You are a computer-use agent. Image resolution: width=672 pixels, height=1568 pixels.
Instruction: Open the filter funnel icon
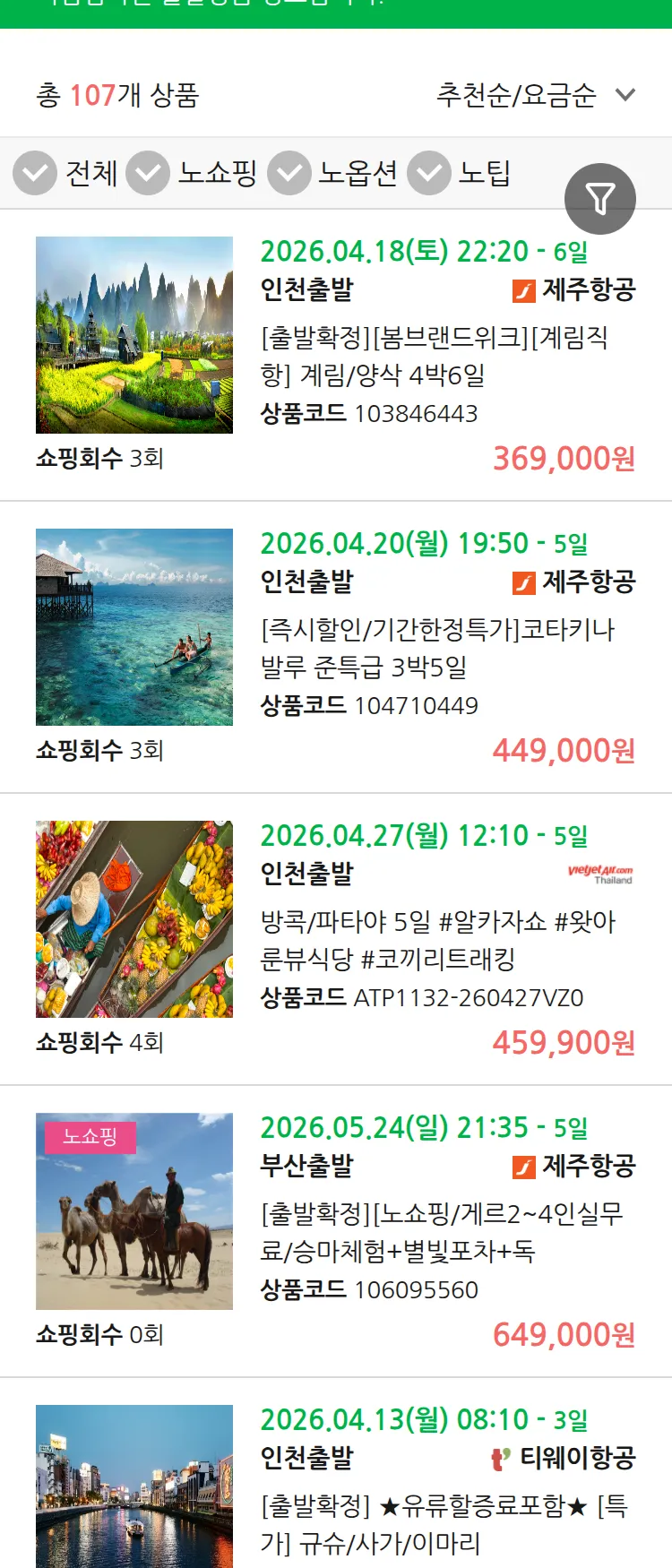pos(600,199)
